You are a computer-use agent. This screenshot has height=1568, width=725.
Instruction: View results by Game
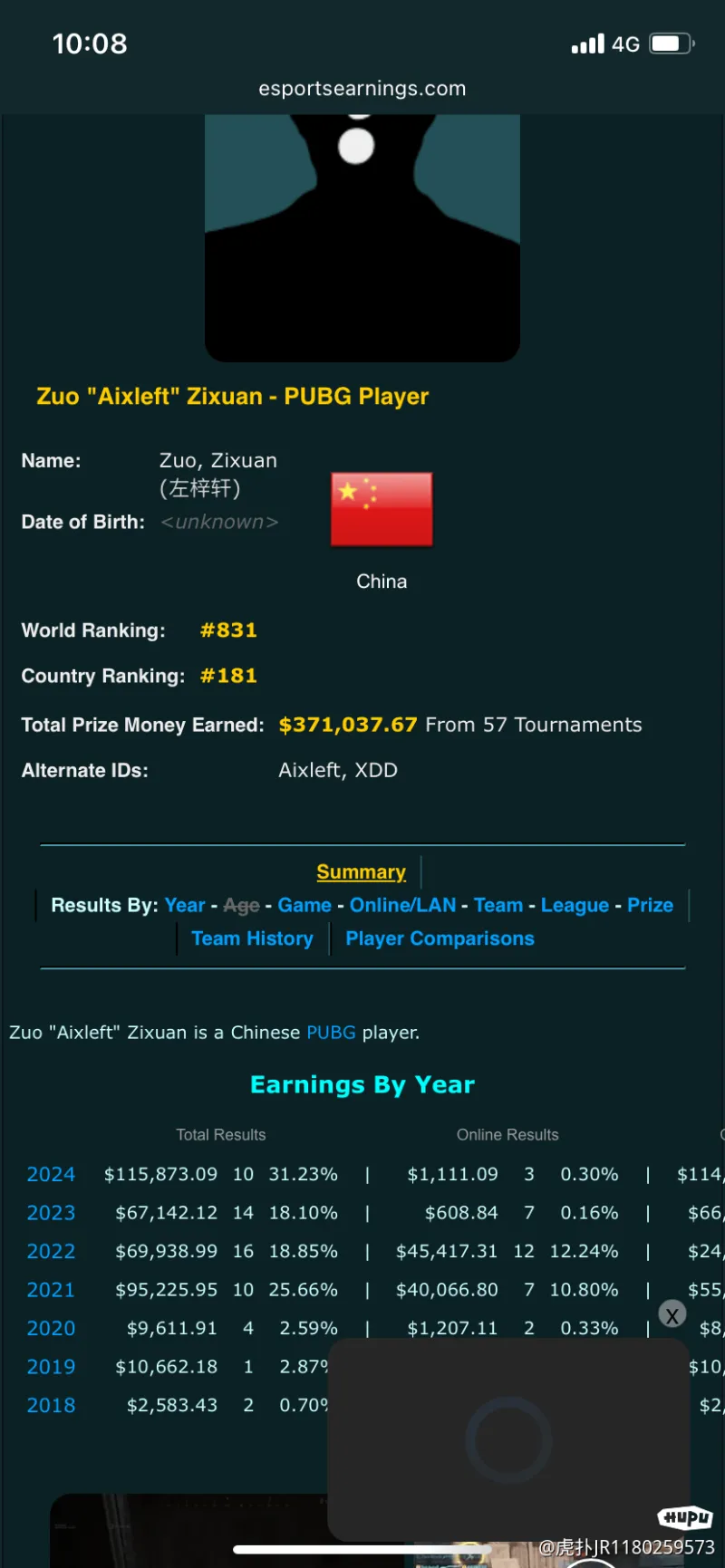[x=304, y=905]
